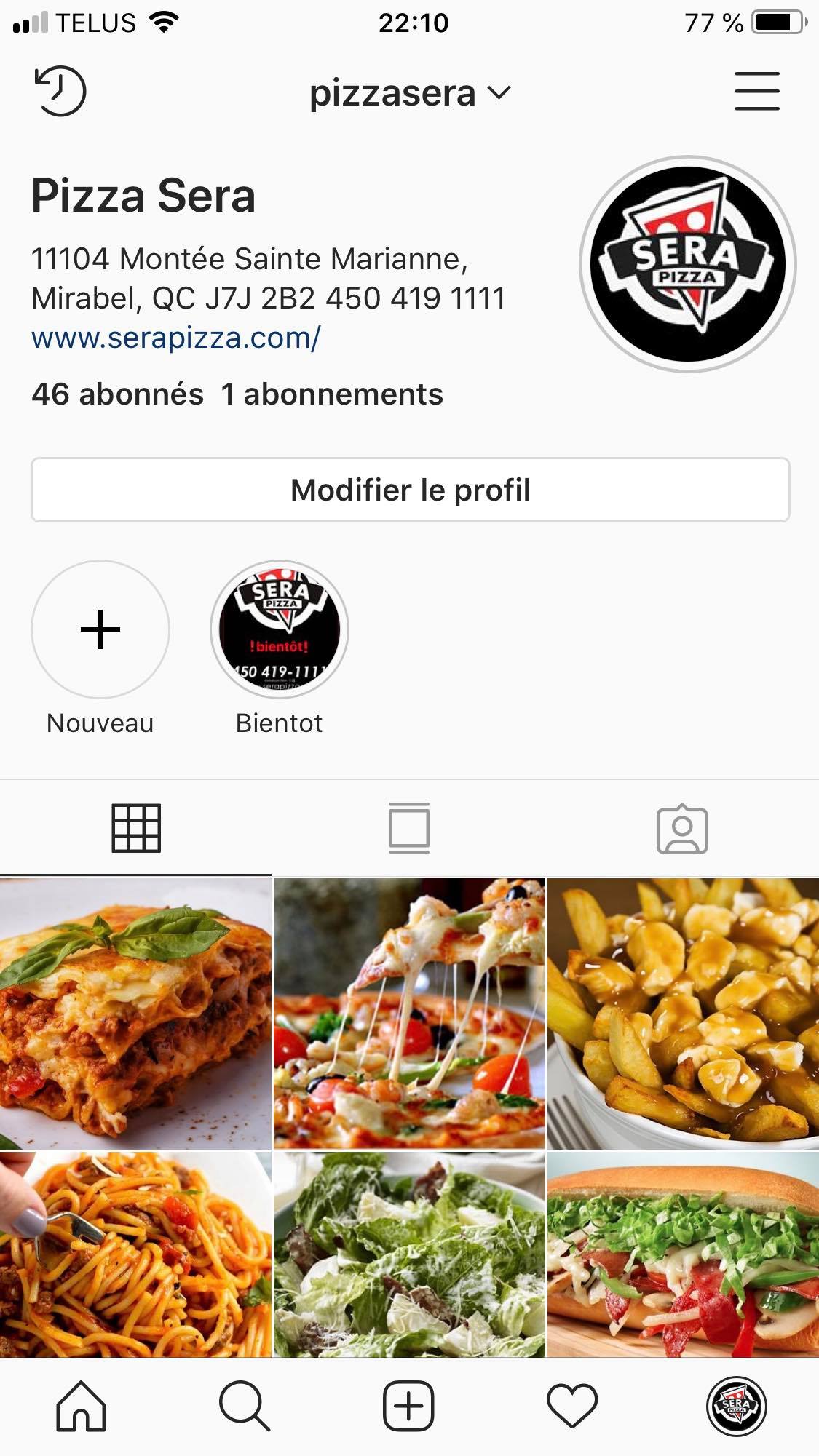819x1456 pixels.
Task: Open the archive clock icon
Action: (60, 92)
